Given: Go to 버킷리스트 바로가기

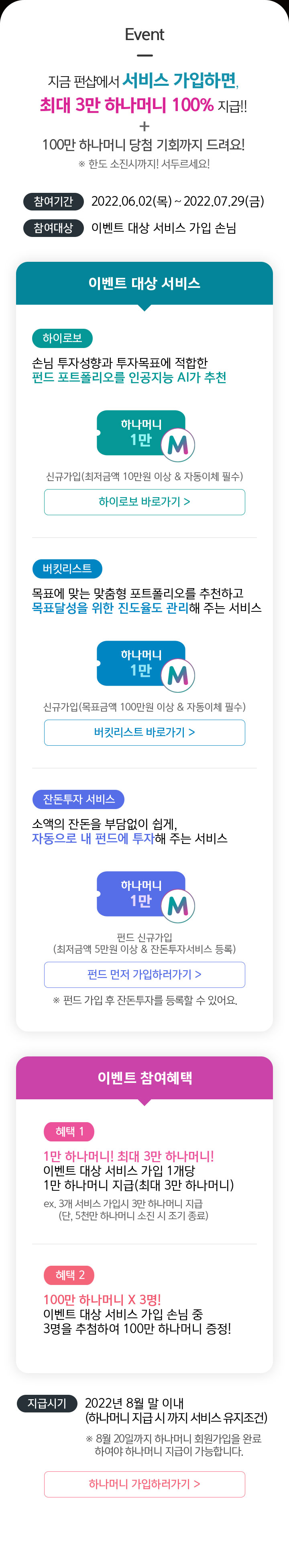Looking at the screenshot, I should pos(144,732).
